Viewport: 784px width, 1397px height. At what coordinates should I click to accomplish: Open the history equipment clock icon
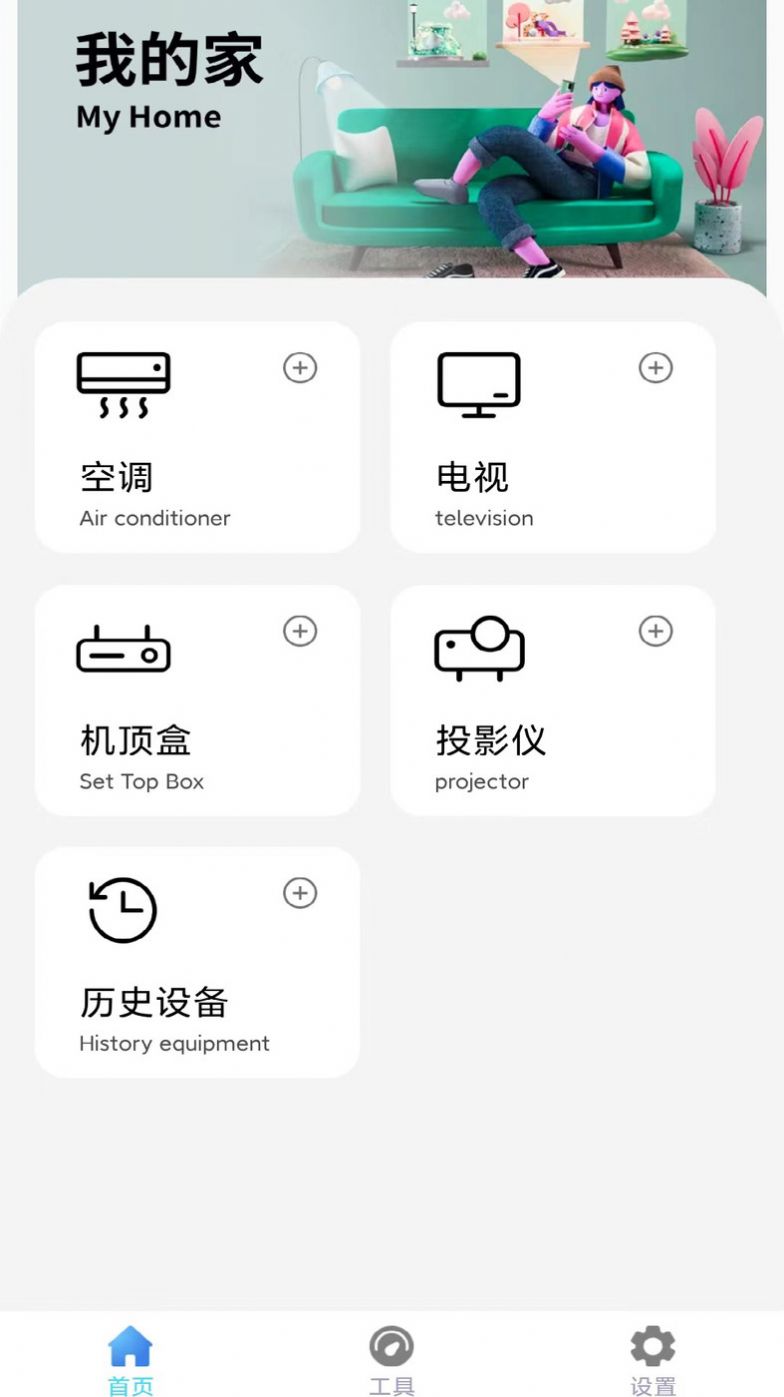(x=121, y=908)
